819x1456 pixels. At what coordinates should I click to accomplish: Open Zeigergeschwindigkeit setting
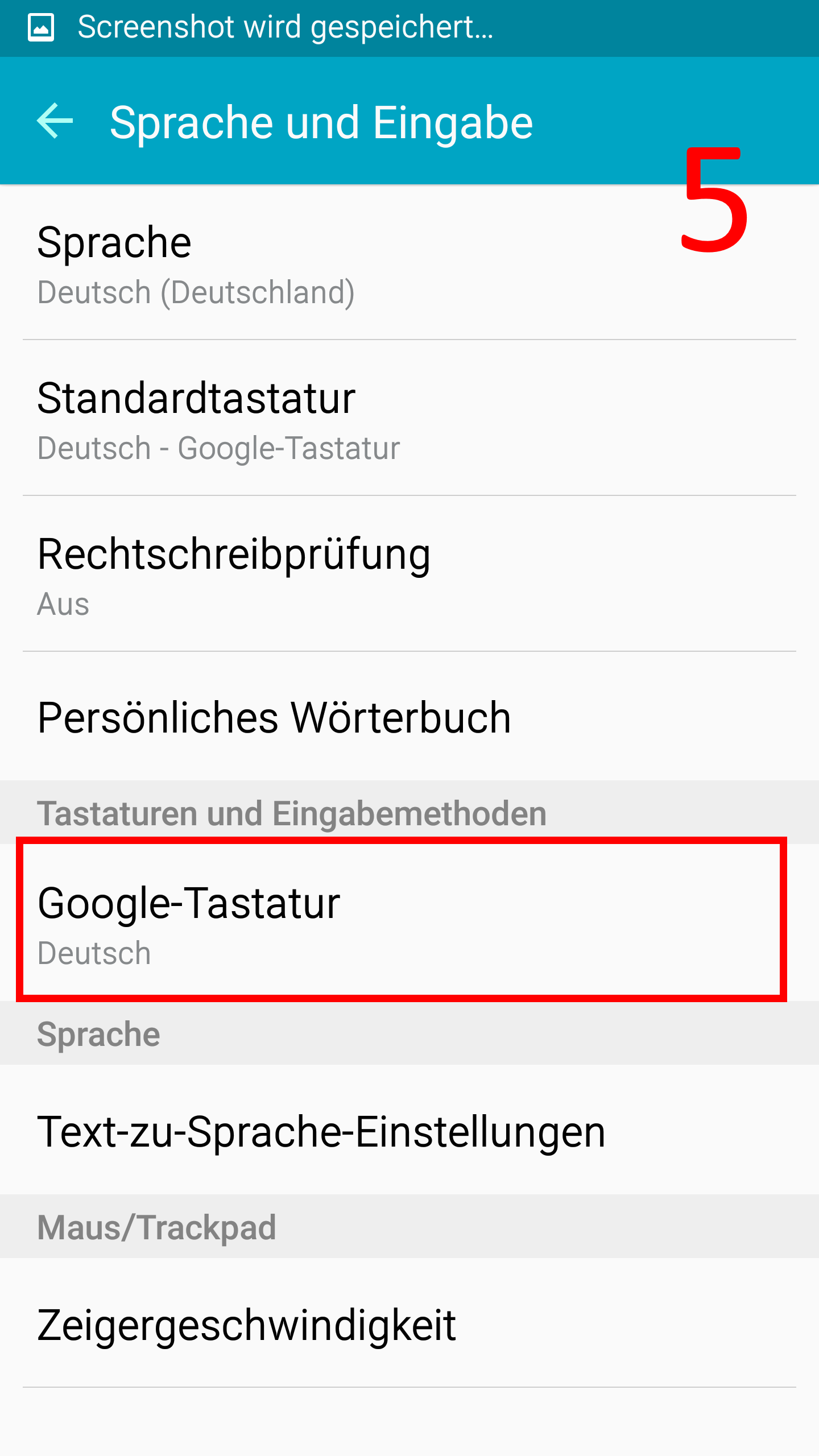pos(409,1323)
